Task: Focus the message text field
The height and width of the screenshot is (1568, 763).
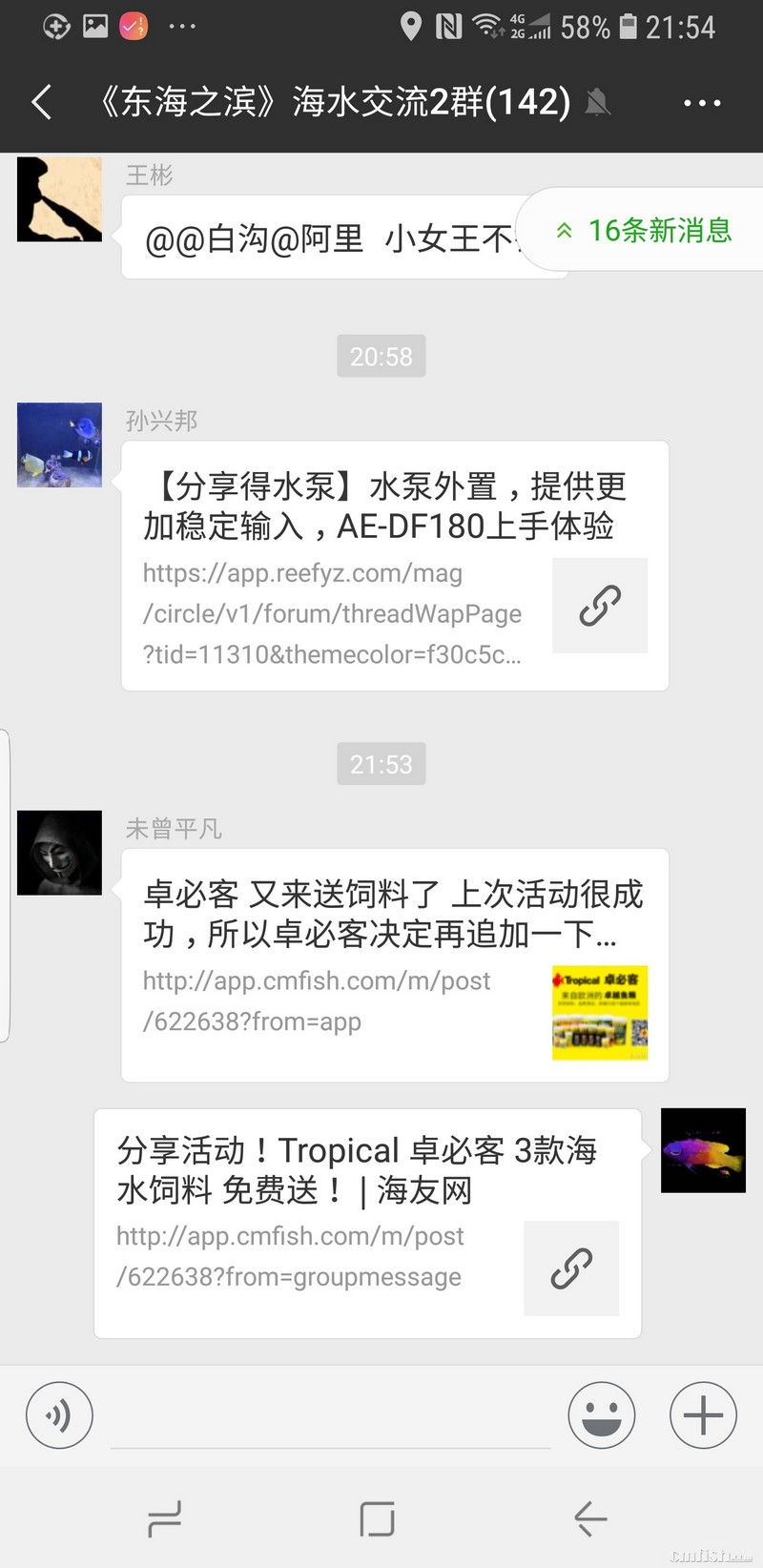Action: click(330, 1417)
